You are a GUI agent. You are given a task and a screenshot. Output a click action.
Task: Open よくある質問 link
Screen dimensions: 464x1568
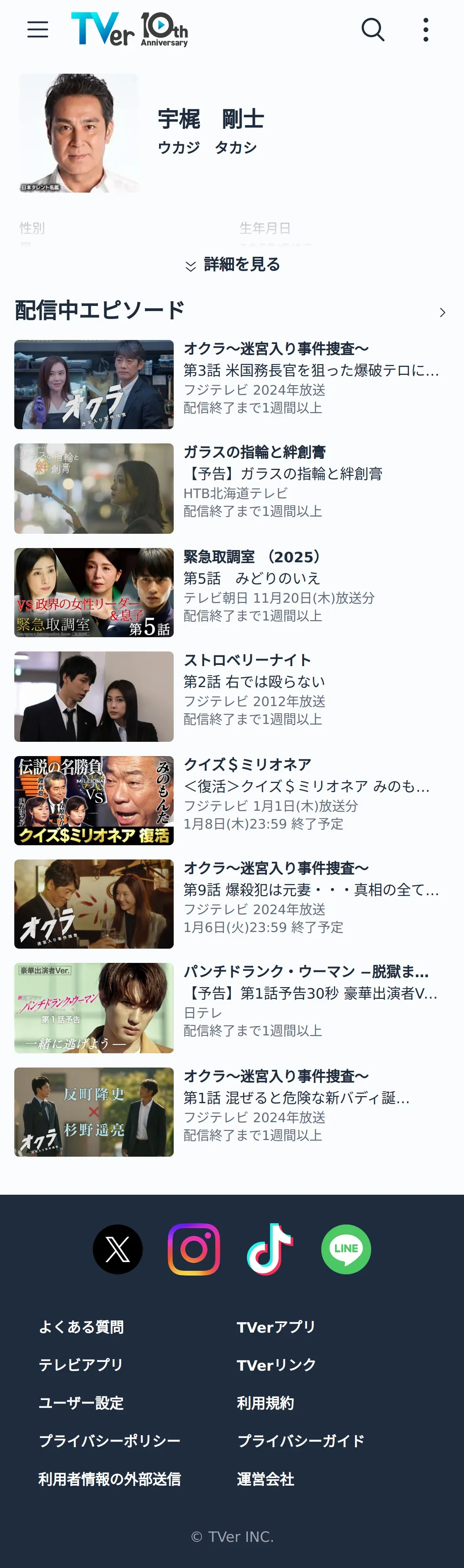click(x=81, y=1327)
